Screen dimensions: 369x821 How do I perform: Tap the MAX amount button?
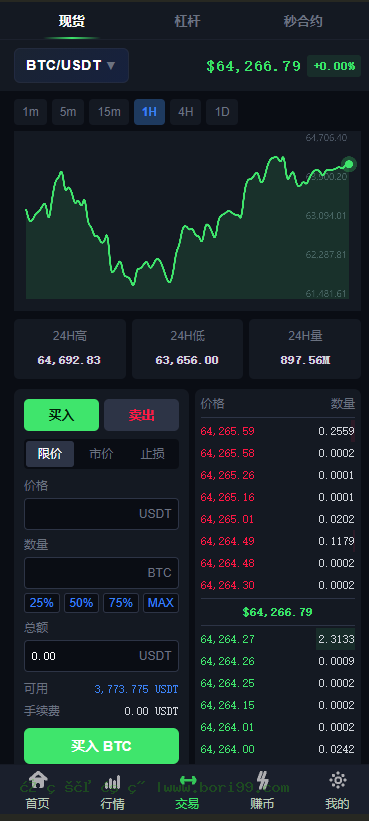click(161, 603)
